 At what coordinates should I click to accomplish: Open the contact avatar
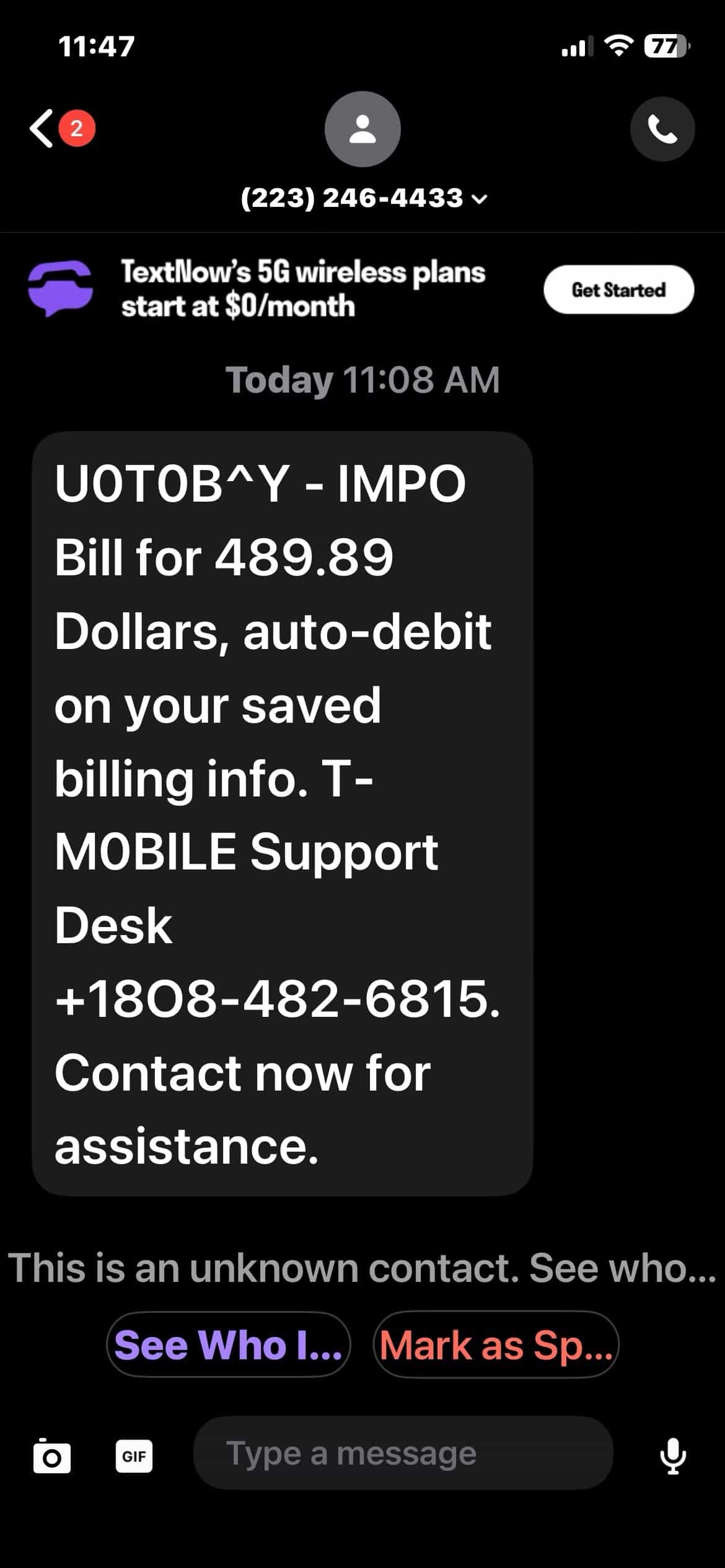coord(362,129)
